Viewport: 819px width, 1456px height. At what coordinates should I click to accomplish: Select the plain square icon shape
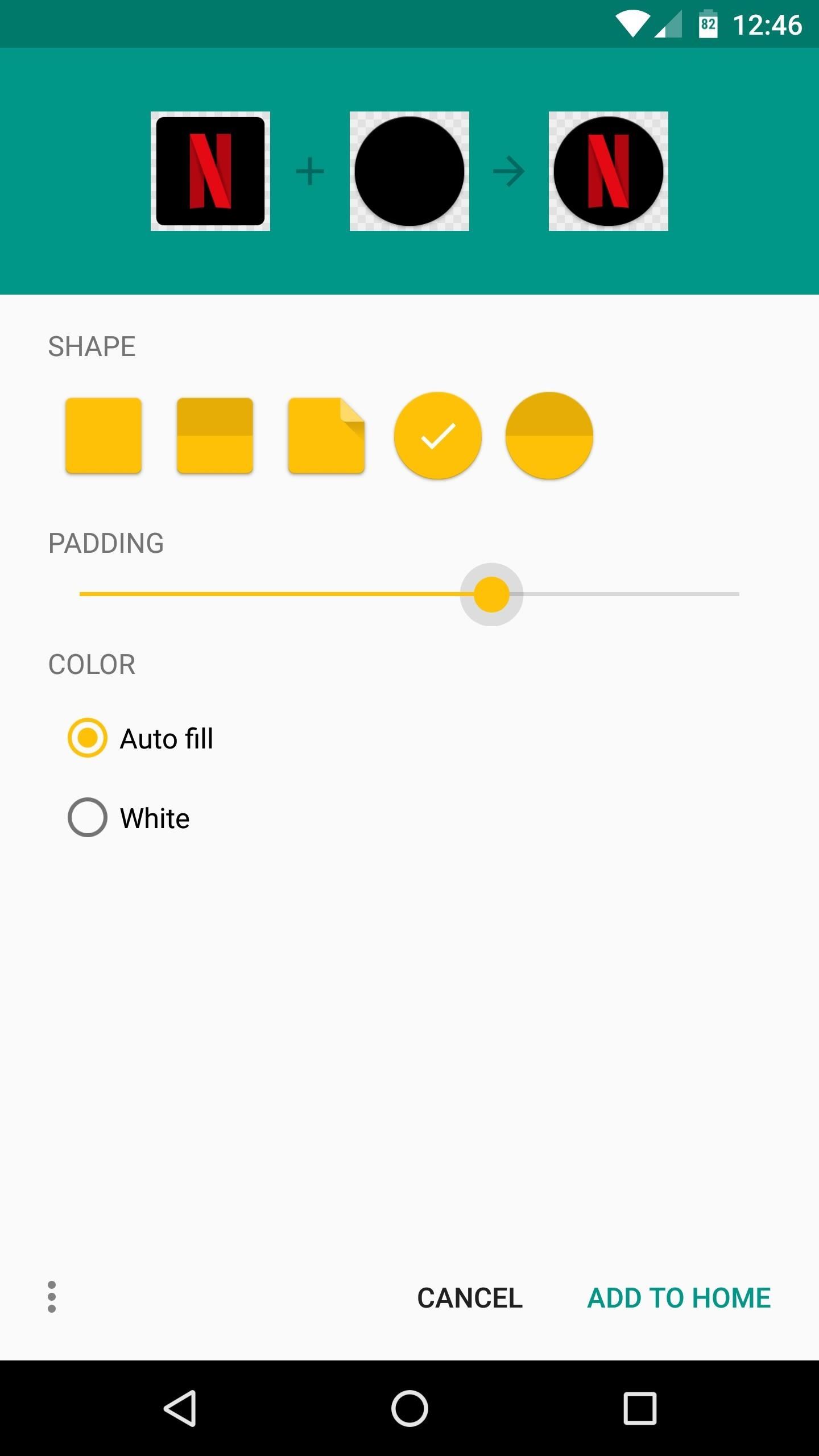tap(104, 436)
